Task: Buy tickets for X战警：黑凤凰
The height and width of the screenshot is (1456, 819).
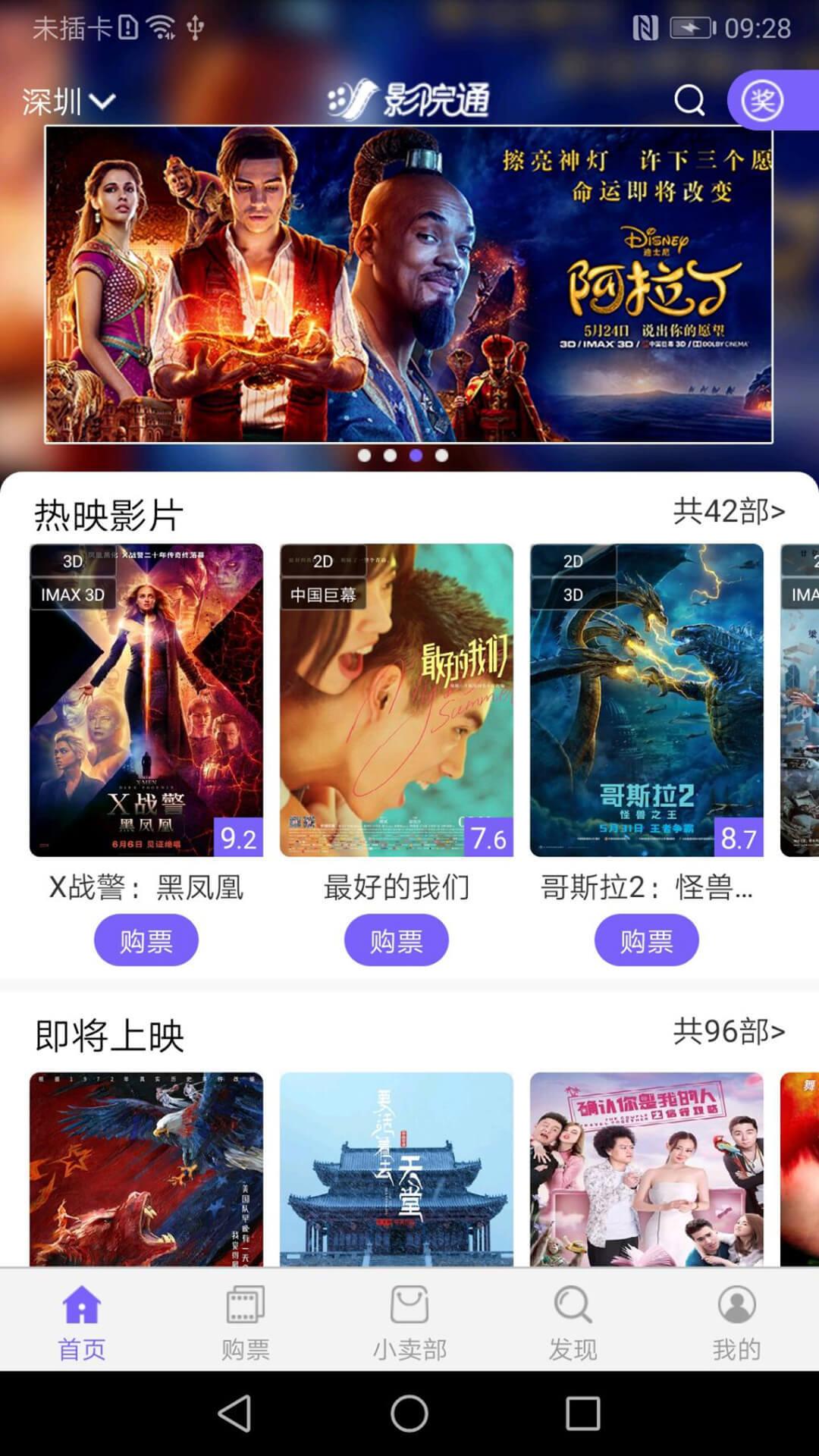Action: click(146, 940)
